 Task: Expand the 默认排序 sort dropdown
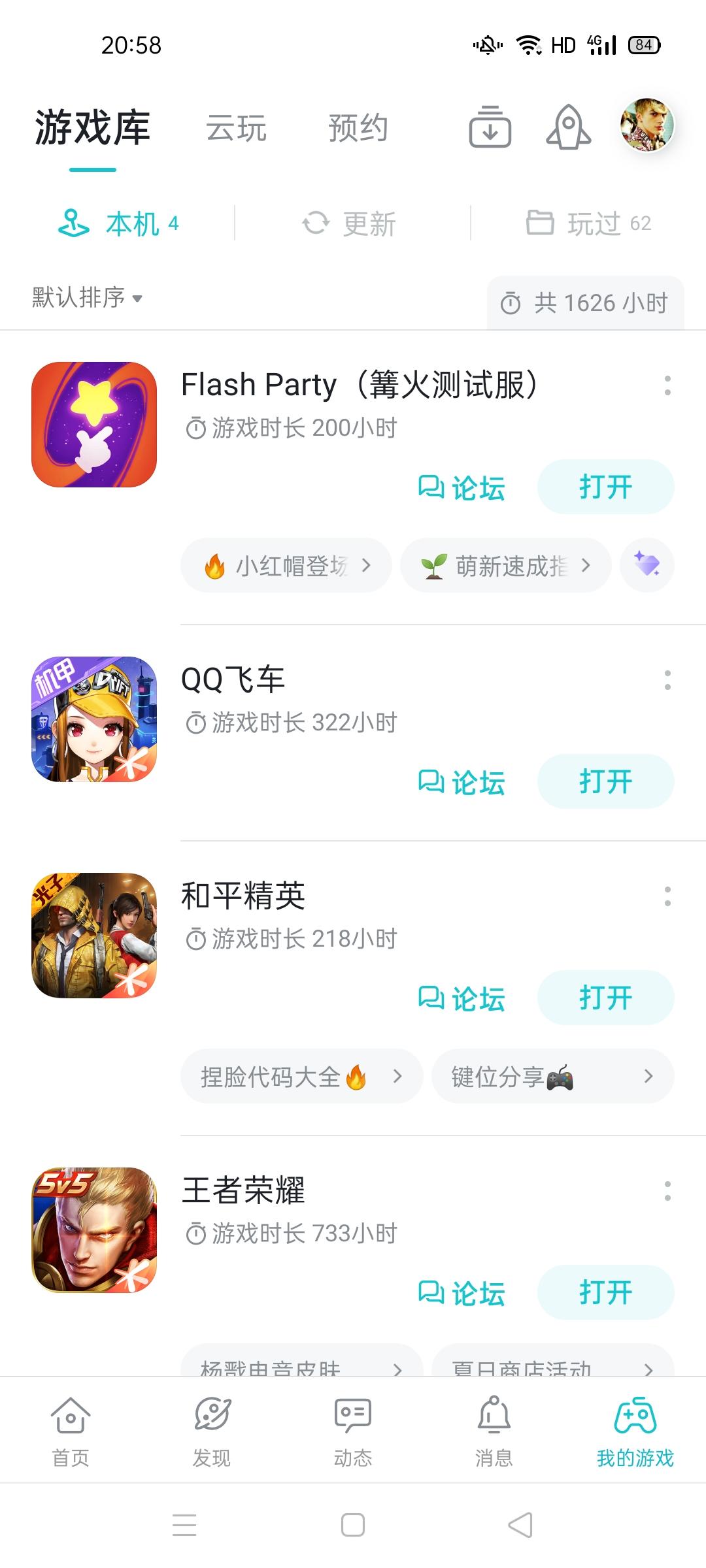click(87, 298)
